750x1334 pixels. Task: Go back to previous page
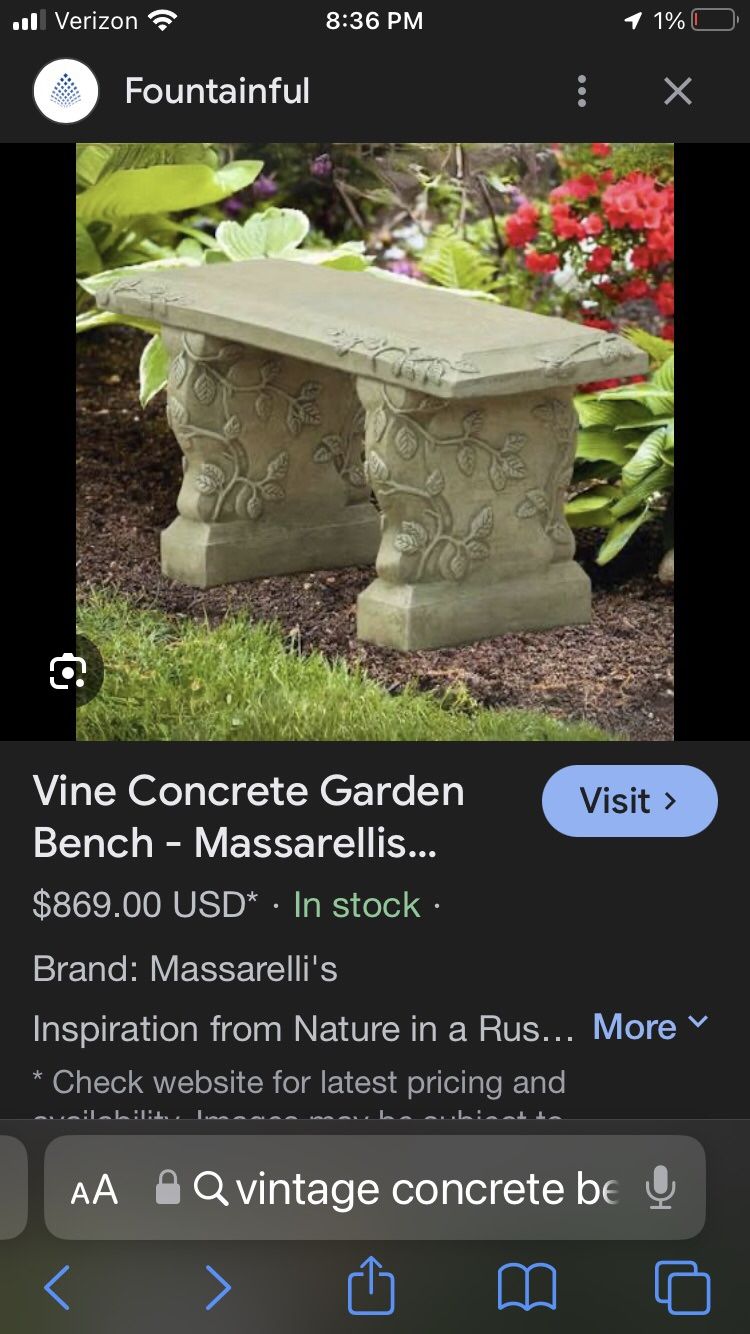click(x=58, y=1288)
